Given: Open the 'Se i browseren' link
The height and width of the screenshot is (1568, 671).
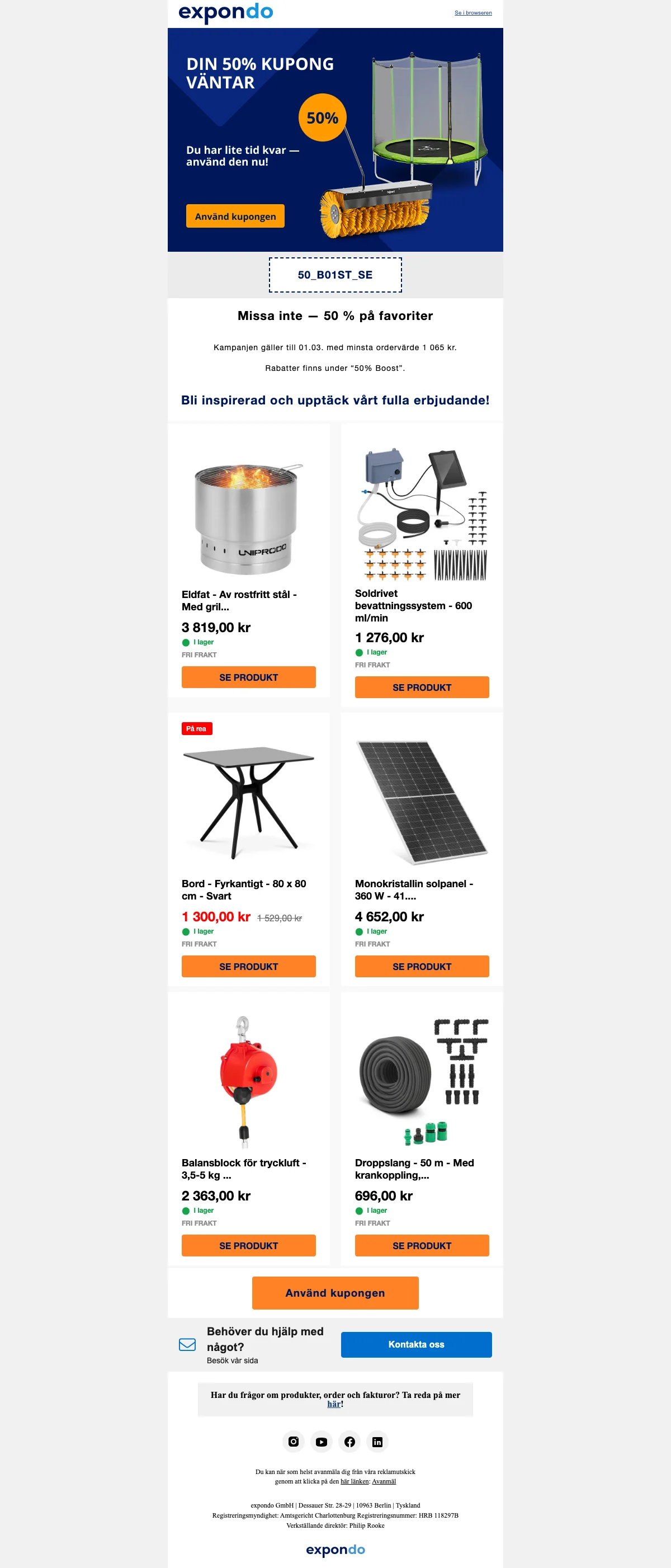Looking at the screenshot, I should tap(472, 13).
